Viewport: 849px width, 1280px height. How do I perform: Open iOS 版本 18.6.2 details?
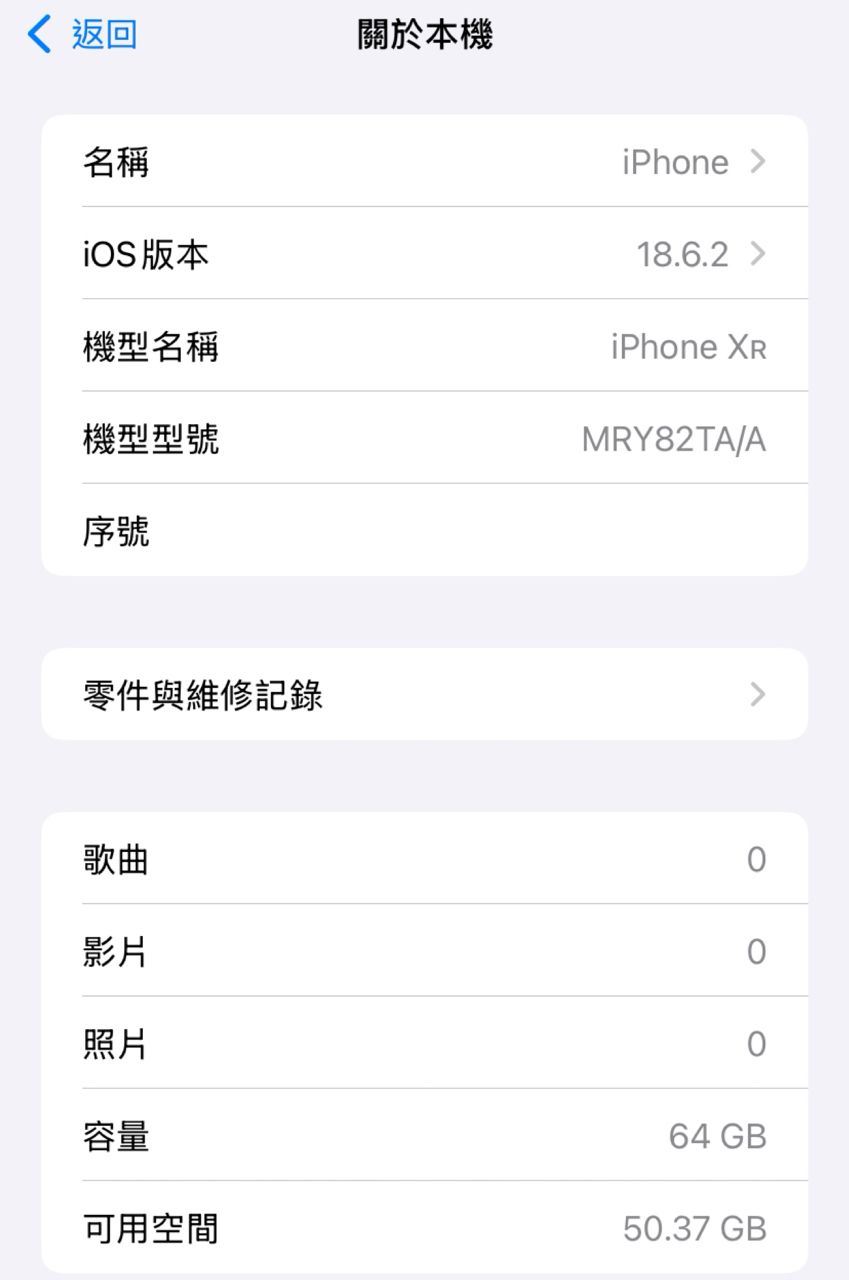tap(424, 254)
